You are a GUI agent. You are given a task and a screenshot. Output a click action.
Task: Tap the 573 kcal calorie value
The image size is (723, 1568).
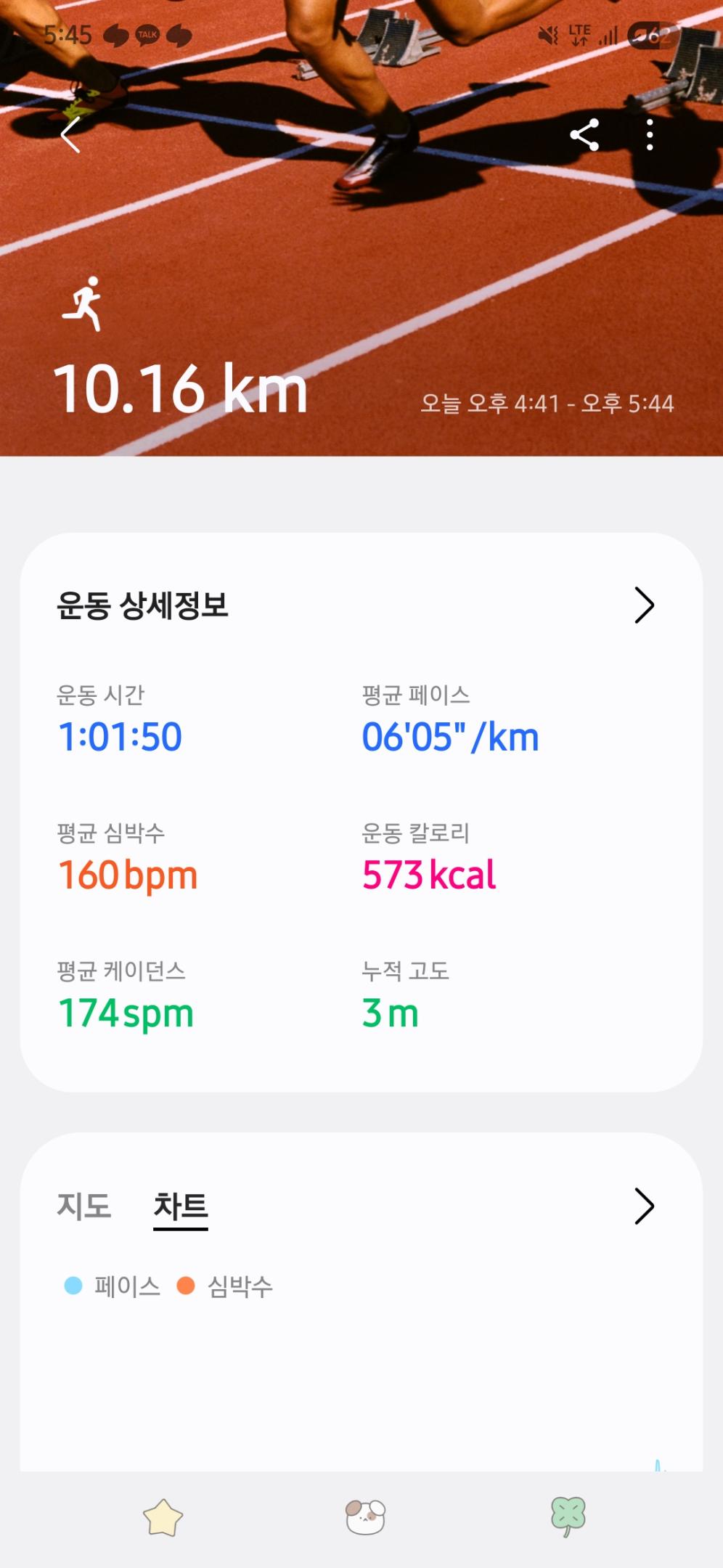[428, 875]
